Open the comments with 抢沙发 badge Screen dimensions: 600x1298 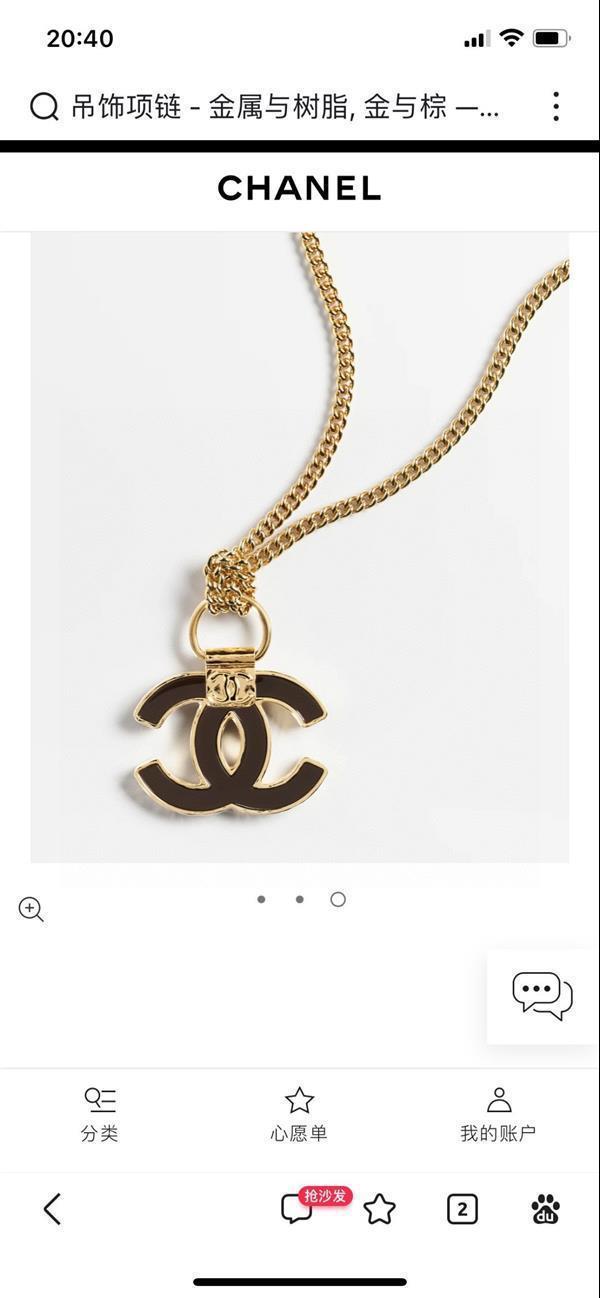pos(297,1209)
